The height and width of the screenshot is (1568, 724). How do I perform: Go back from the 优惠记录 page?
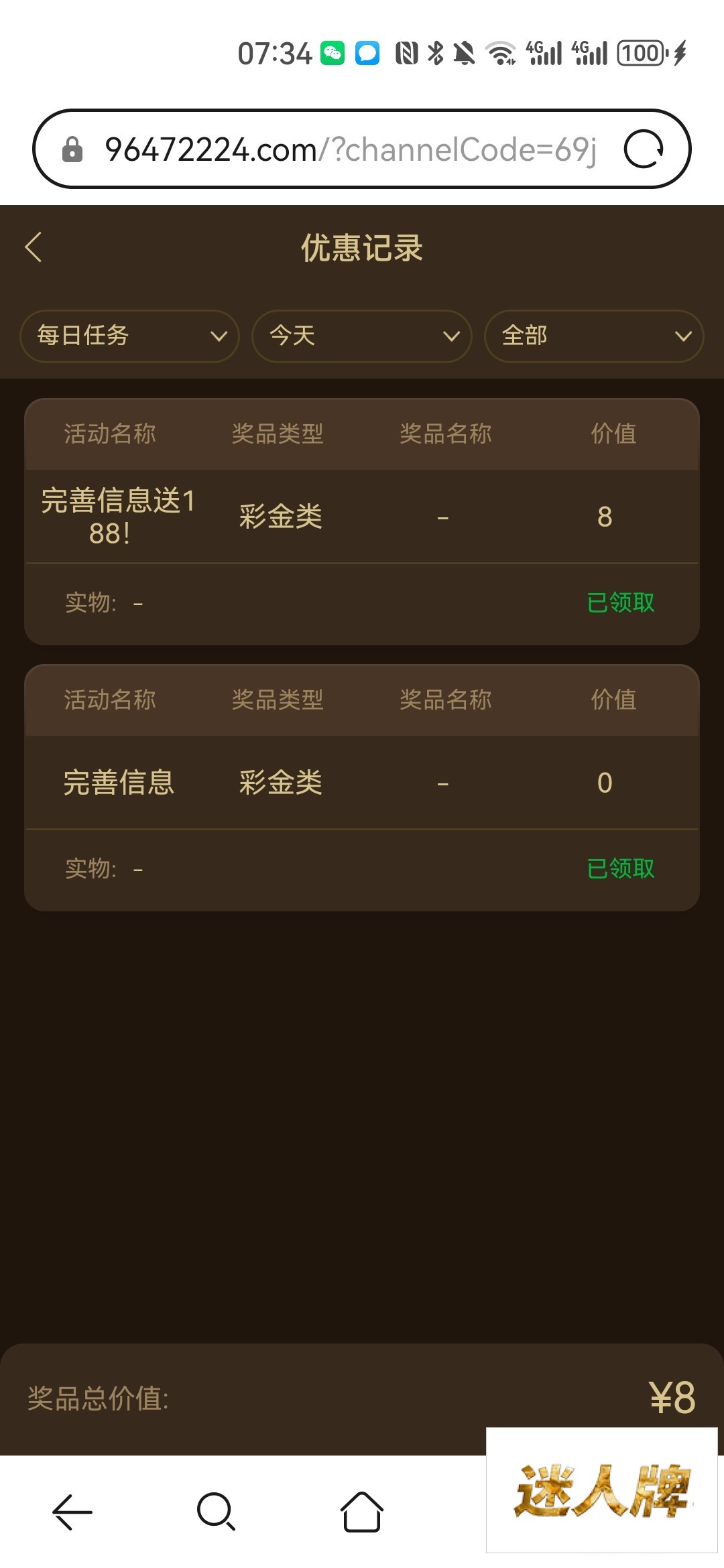[34, 247]
